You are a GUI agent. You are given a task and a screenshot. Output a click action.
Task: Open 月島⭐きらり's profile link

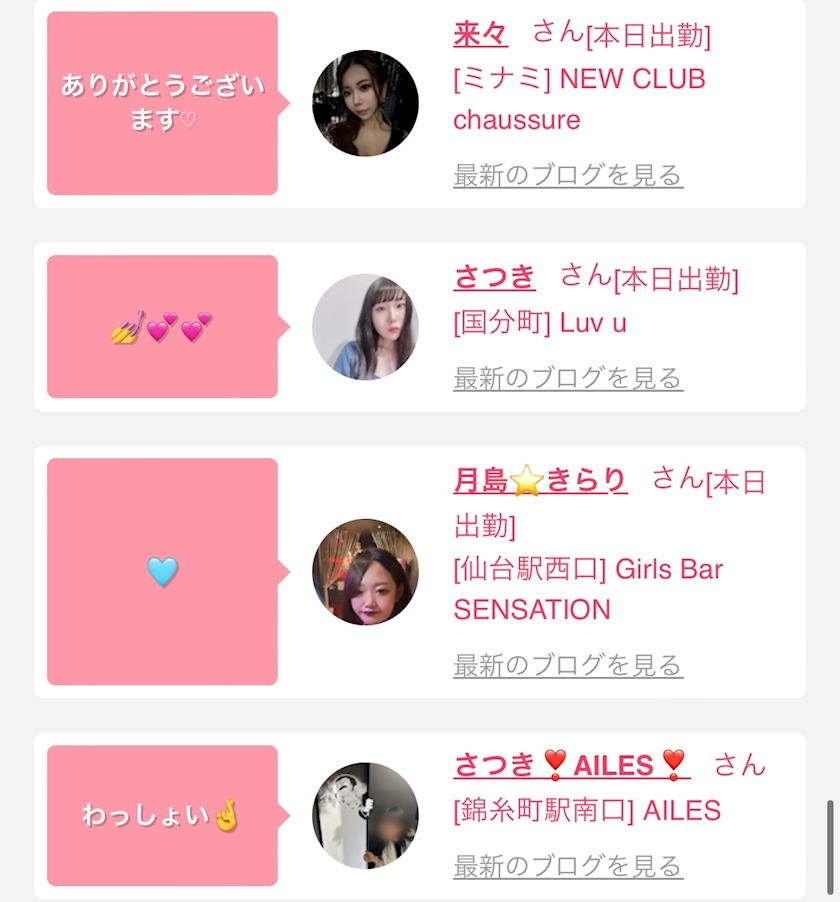(540, 481)
